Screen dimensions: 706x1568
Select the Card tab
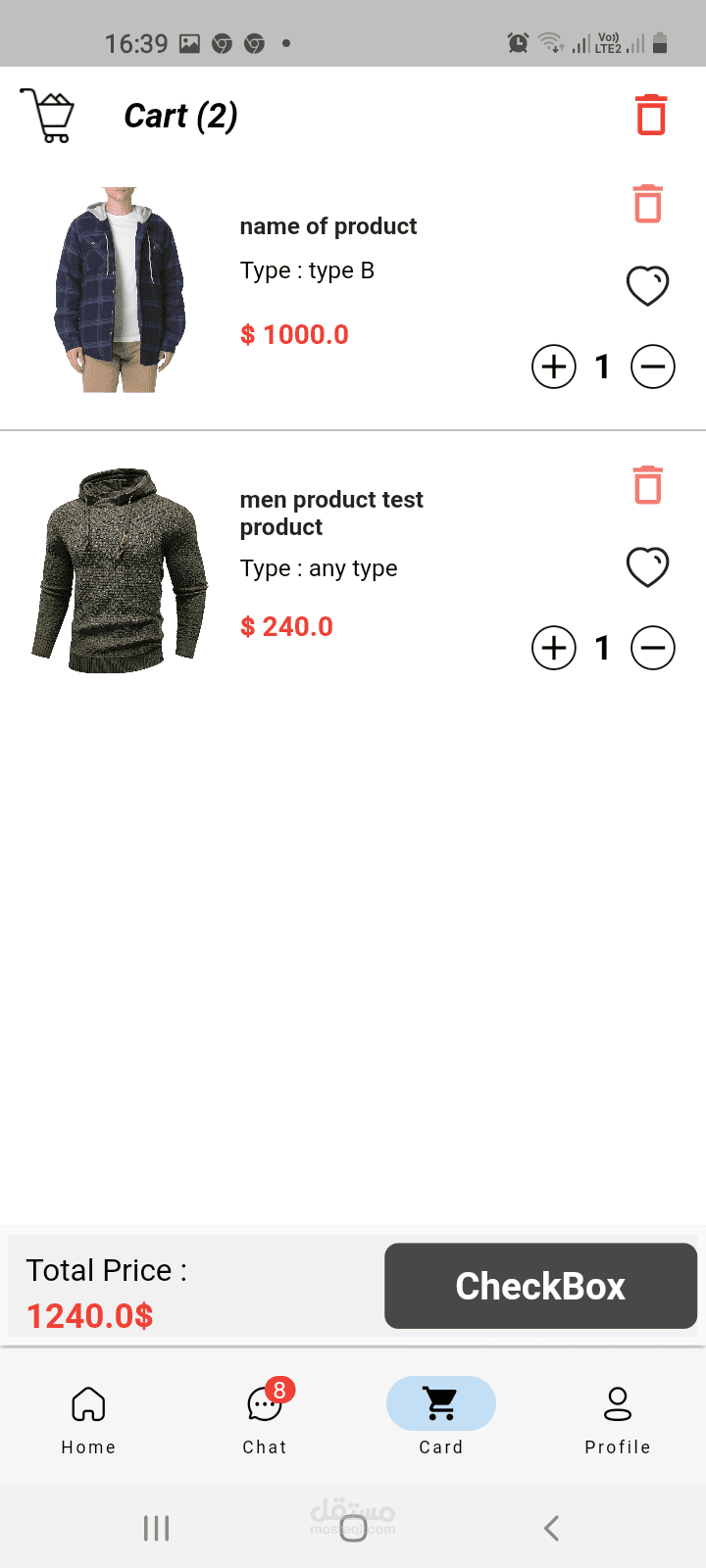point(441,1418)
